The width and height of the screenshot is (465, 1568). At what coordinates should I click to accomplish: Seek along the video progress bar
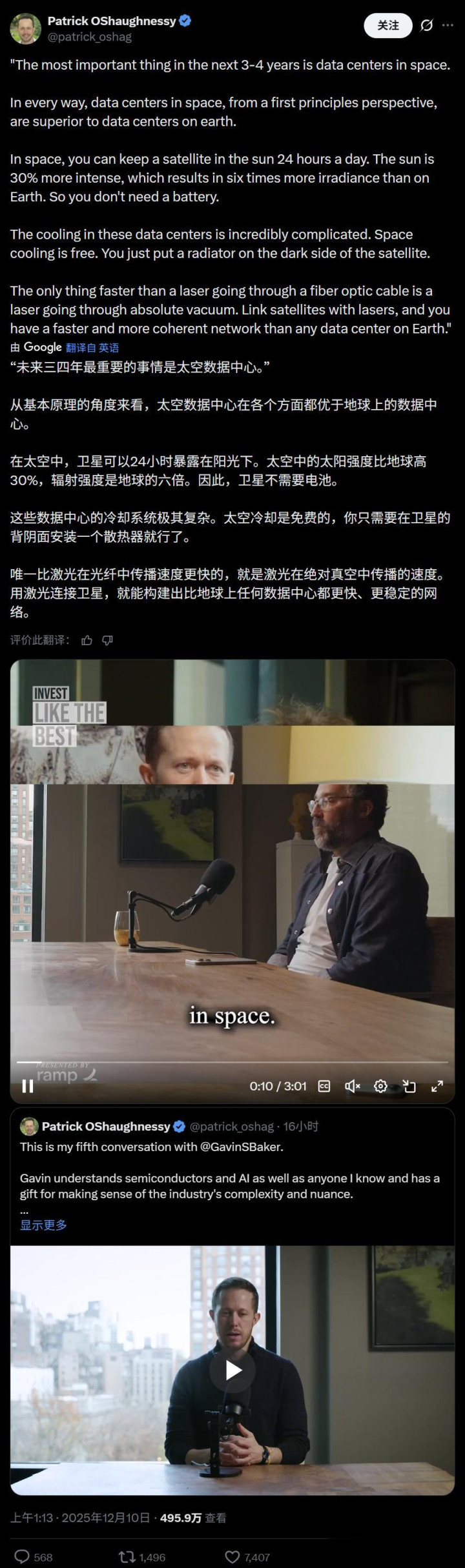click(232, 1061)
